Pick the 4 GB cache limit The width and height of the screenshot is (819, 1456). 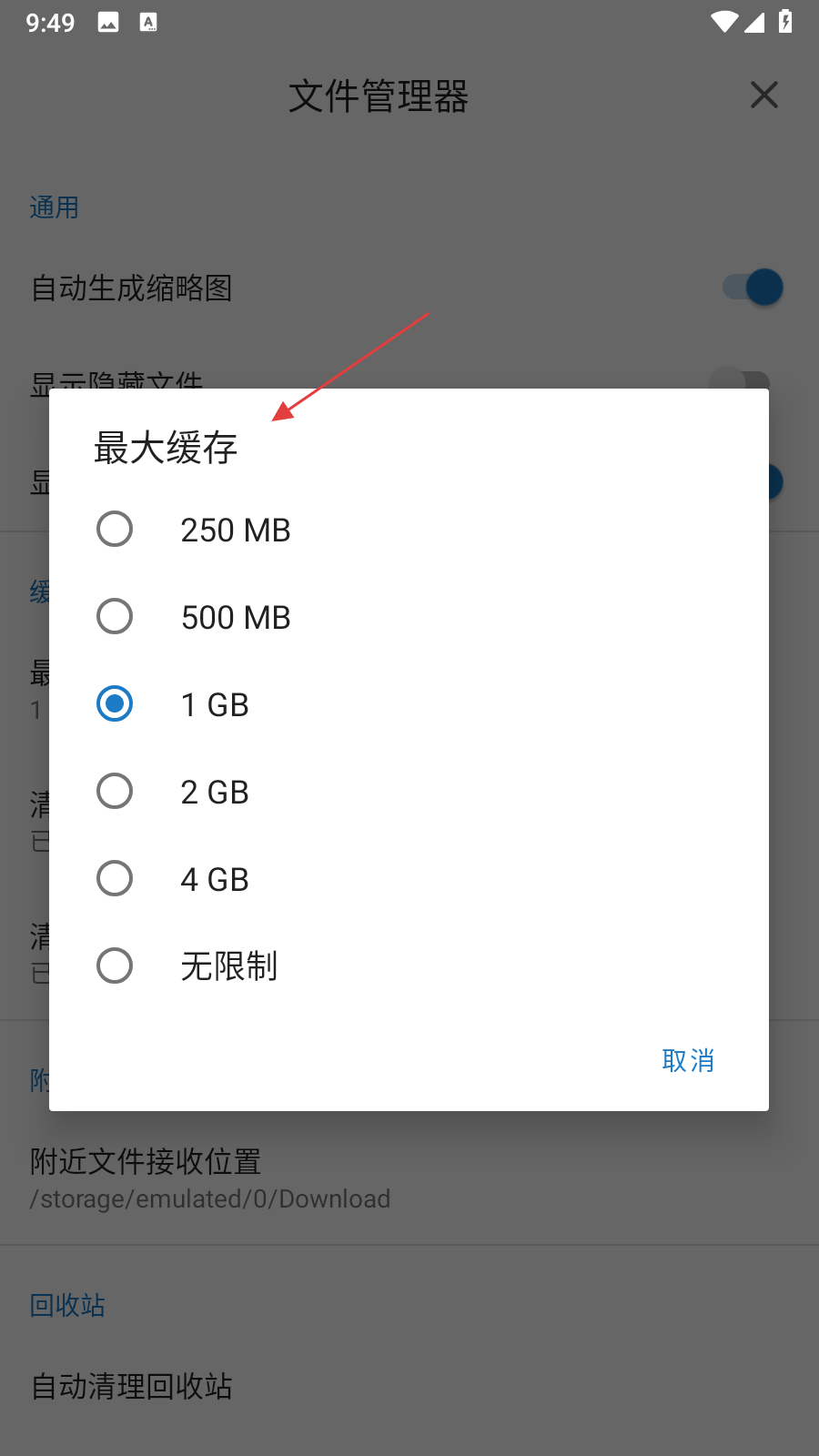click(115, 878)
